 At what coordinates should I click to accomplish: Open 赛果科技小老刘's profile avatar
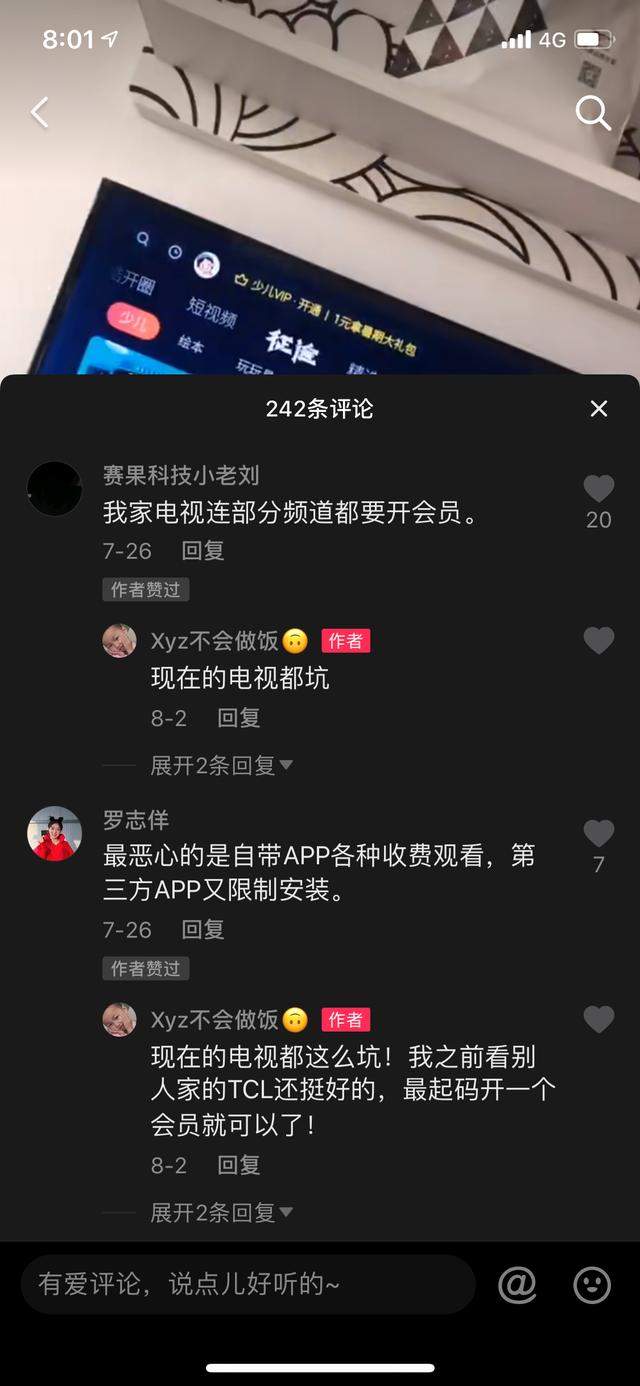pos(54,489)
